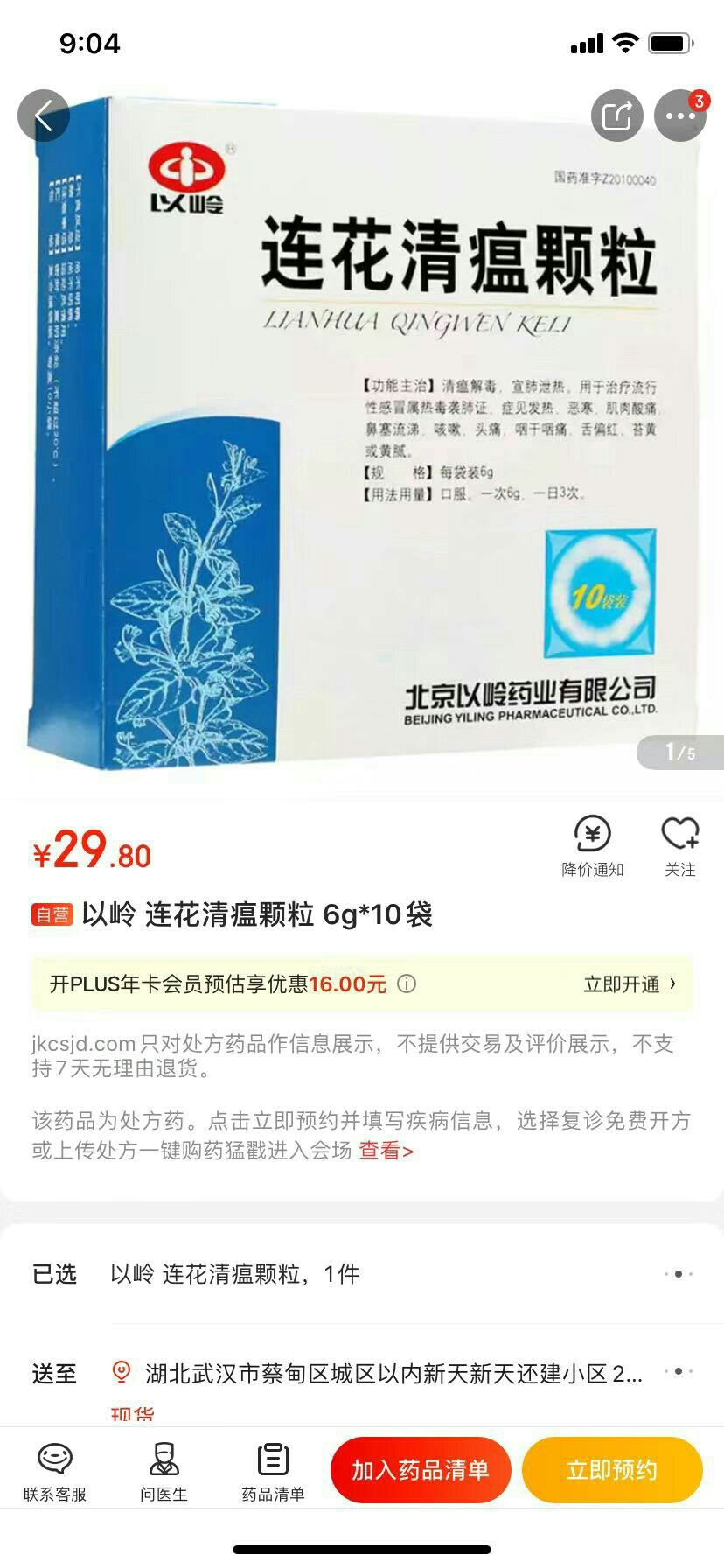
Task: Enable 降价通知 price drop alert
Action: click(592, 845)
